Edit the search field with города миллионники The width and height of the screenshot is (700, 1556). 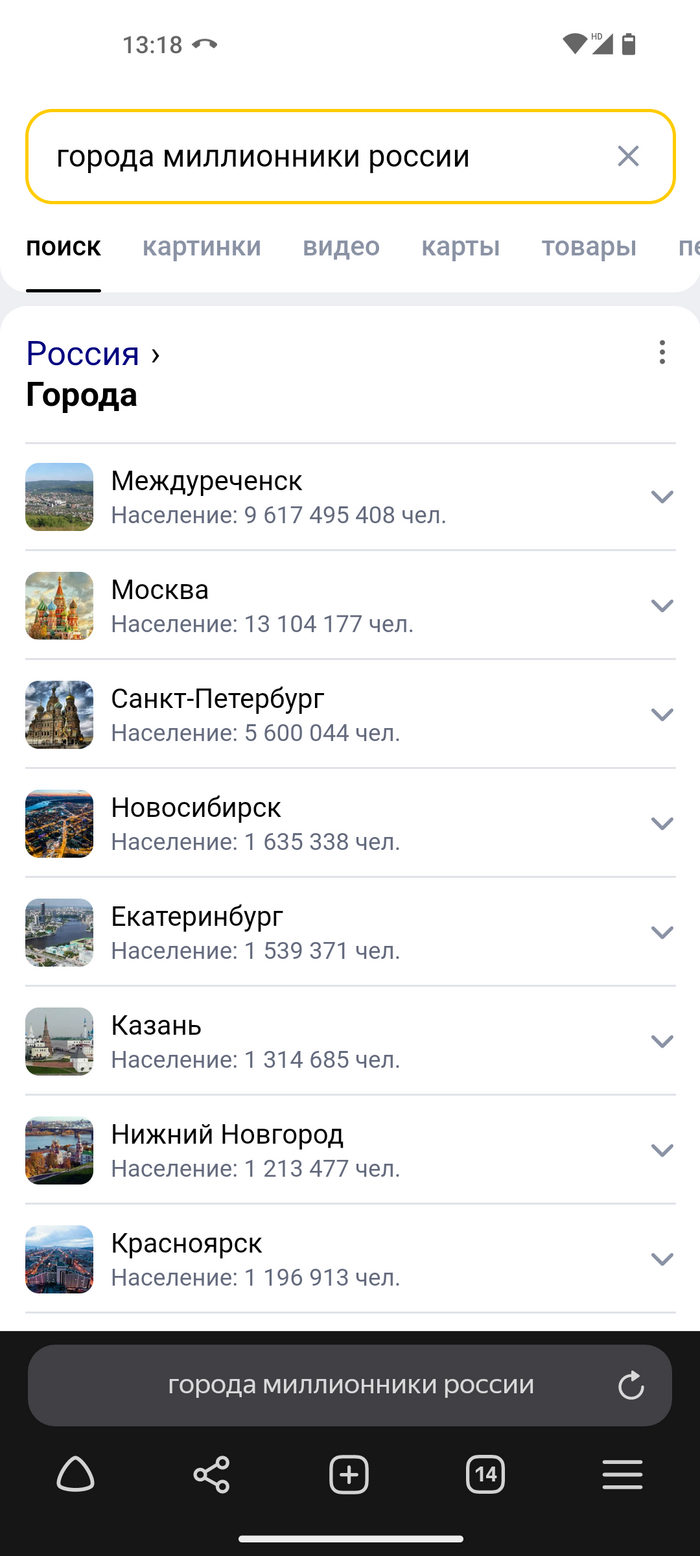point(300,157)
